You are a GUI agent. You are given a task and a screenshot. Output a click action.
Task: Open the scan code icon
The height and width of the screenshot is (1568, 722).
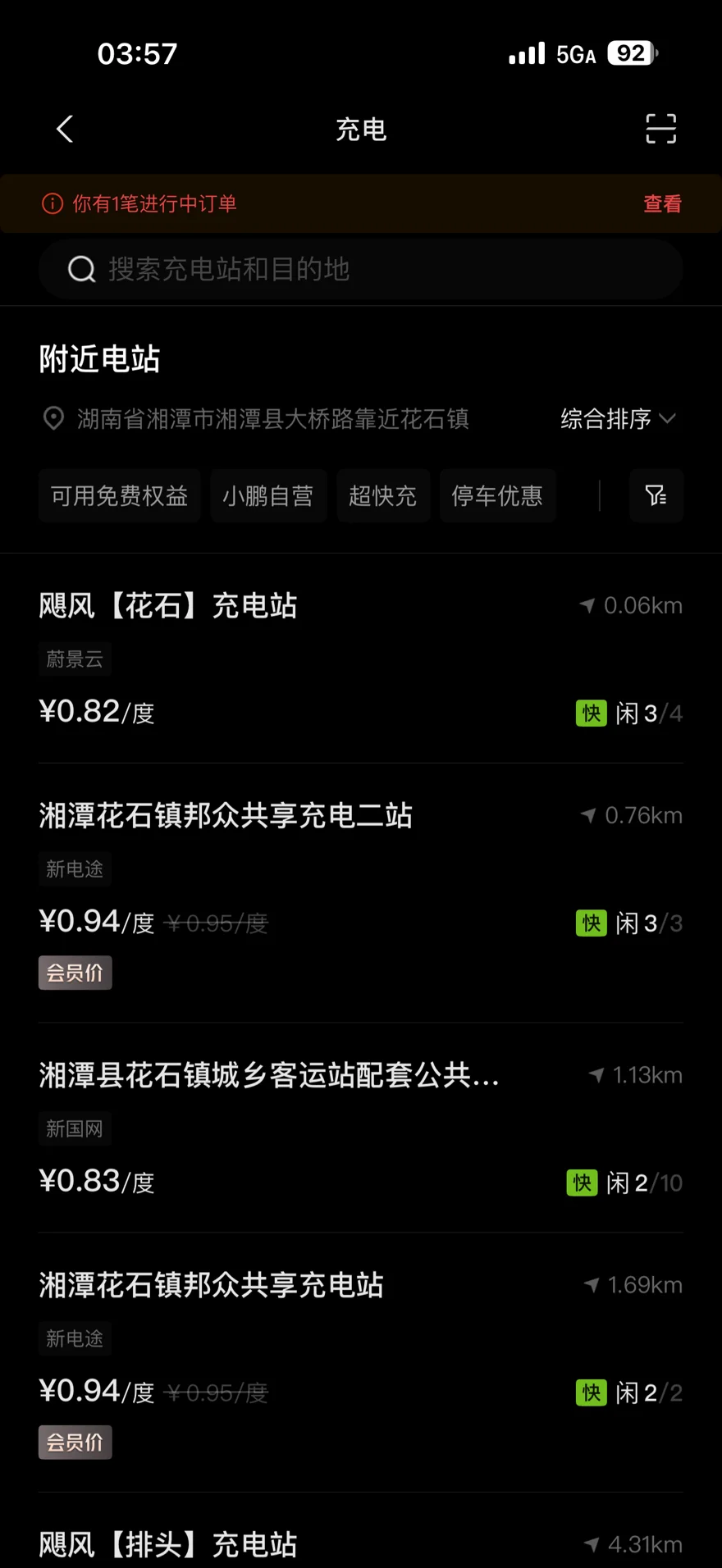(x=660, y=129)
